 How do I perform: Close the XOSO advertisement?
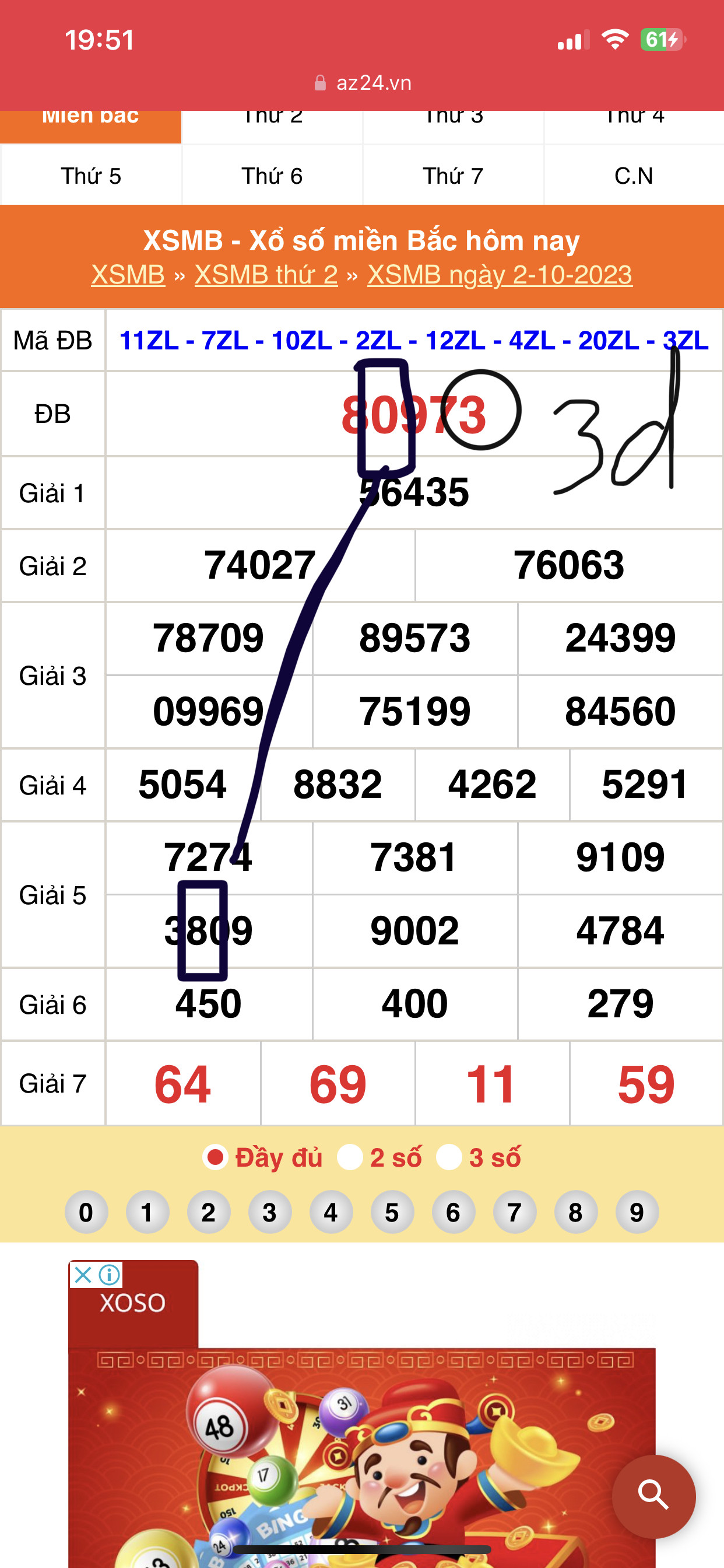83,1274
